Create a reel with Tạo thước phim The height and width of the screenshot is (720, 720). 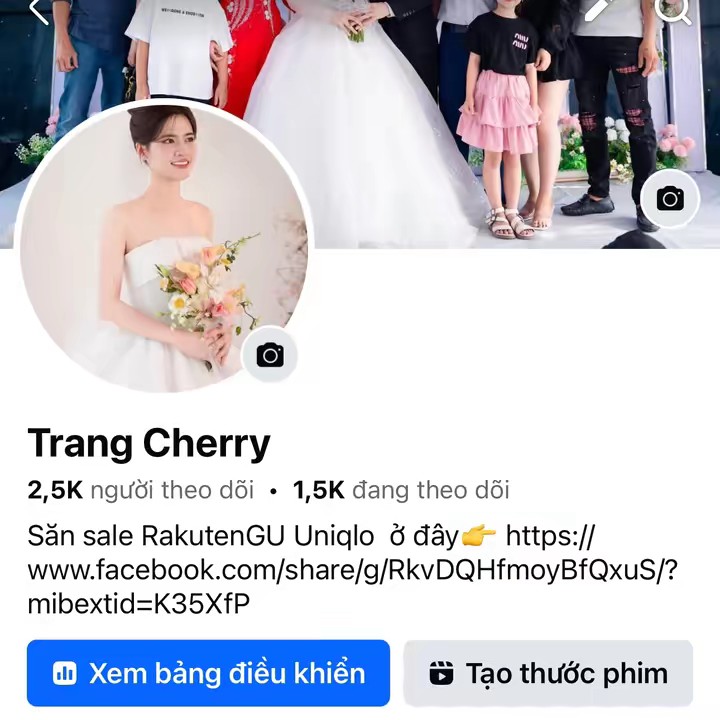(548, 673)
